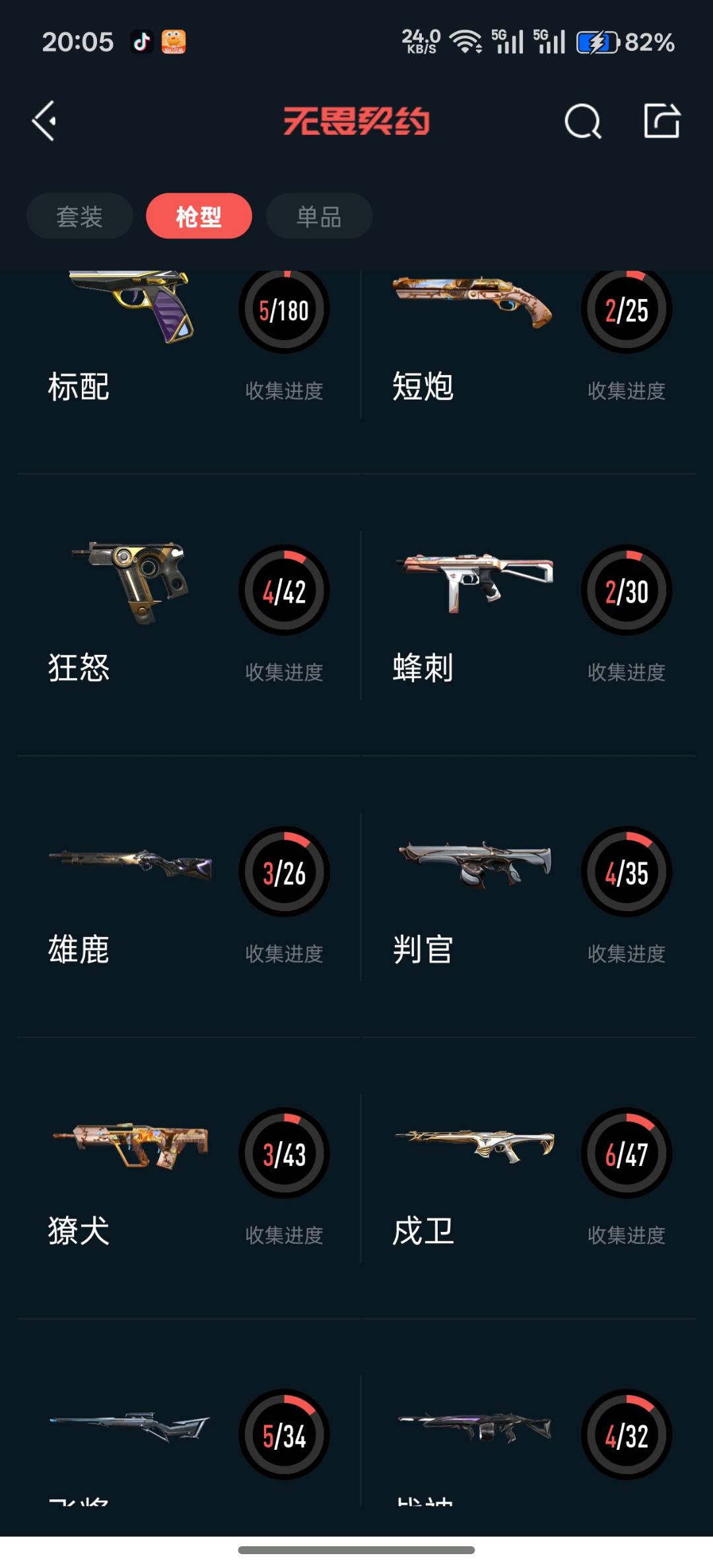Go back using the top-left arrow
The height and width of the screenshot is (1568, 713).
[44, 121]
